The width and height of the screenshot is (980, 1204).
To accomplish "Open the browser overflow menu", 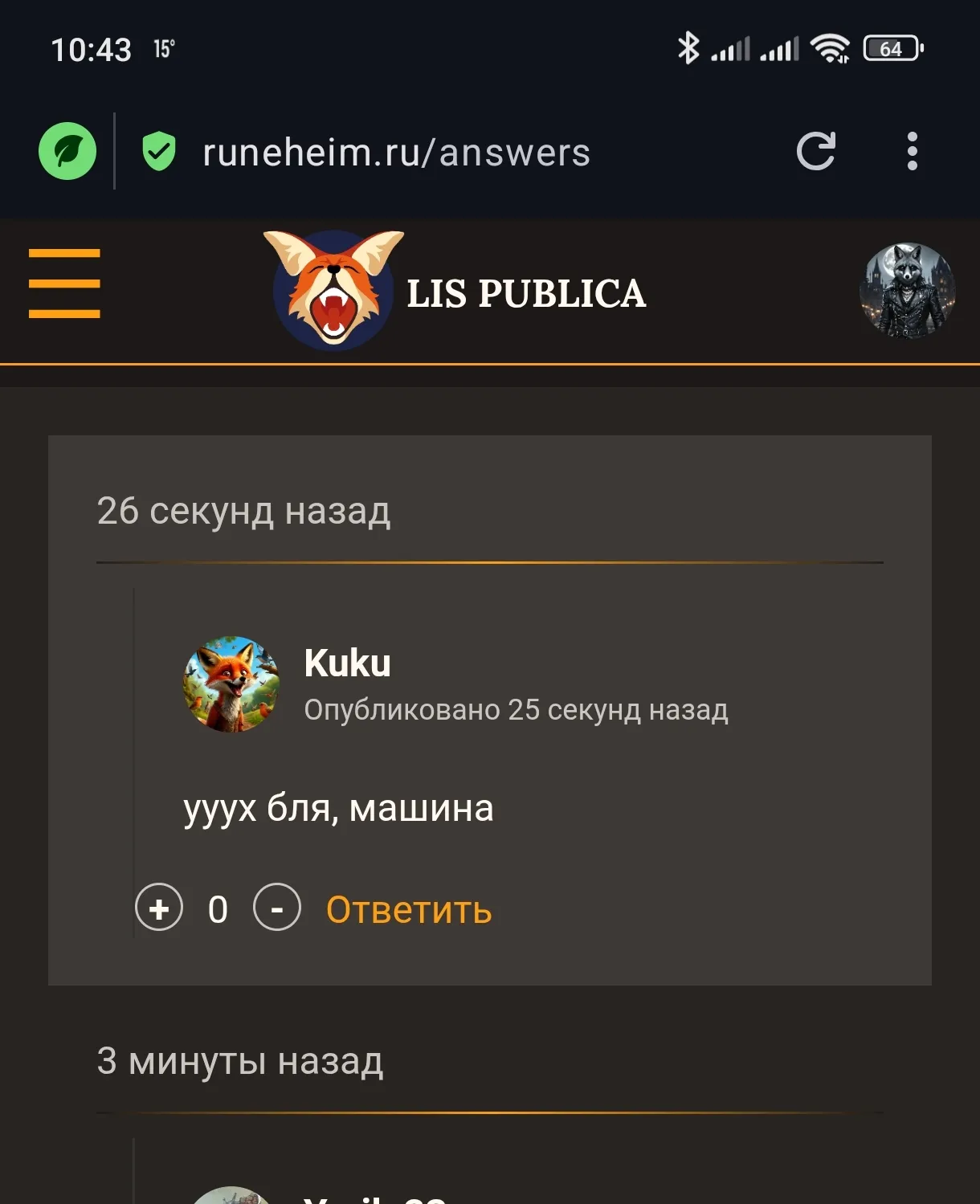I will pos(912,151).
